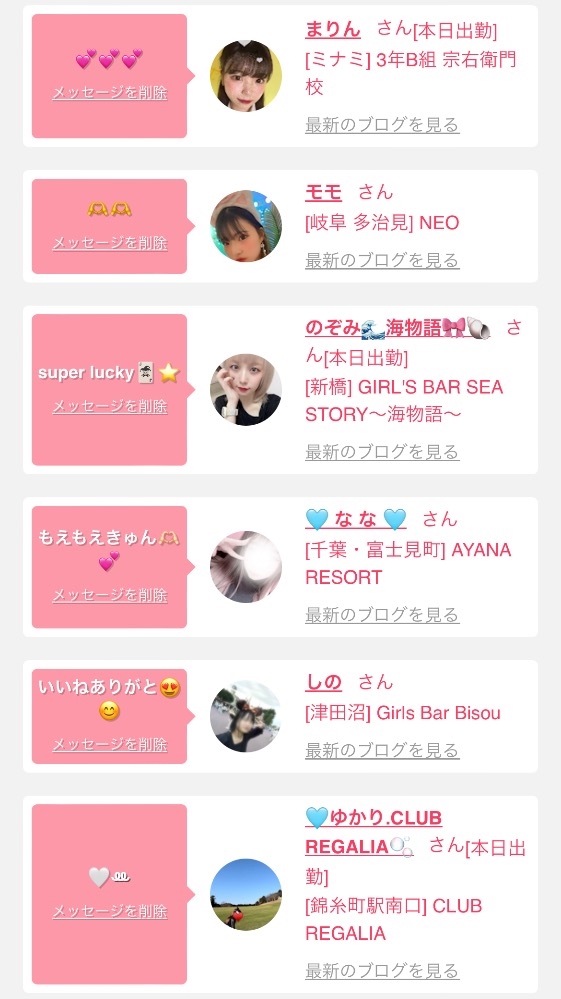
Task: View まりん's latest blog
Action: (382, 125)
